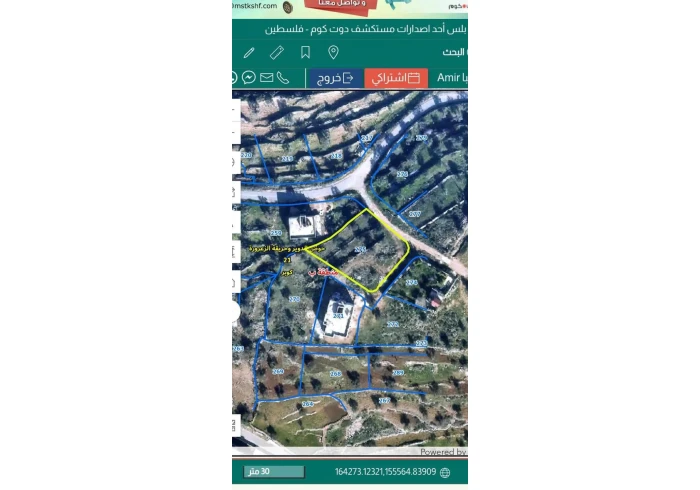
Task: Open the saved bookmarks icon
Action: coord(305,52)
